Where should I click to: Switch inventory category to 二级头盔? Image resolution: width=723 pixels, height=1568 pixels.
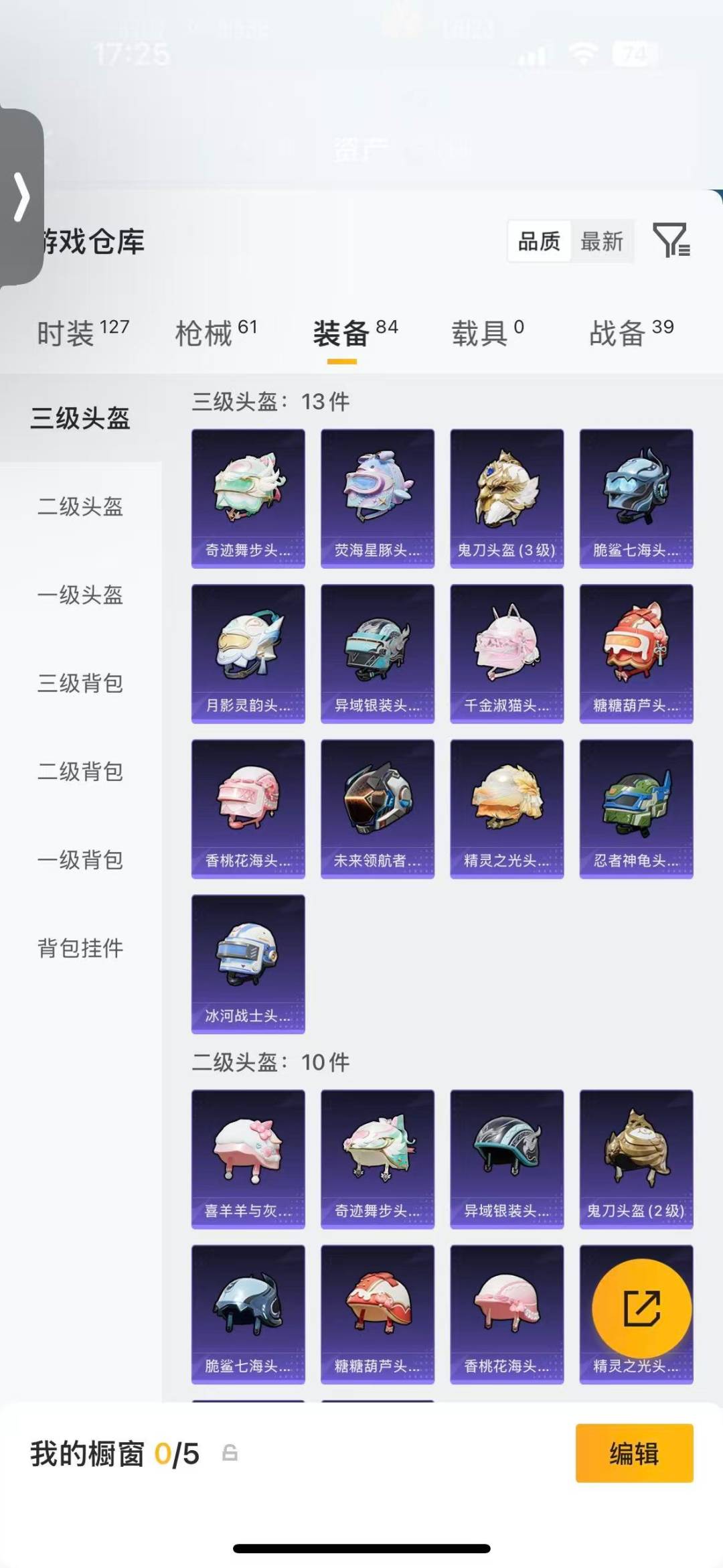(x=80, y=508)
